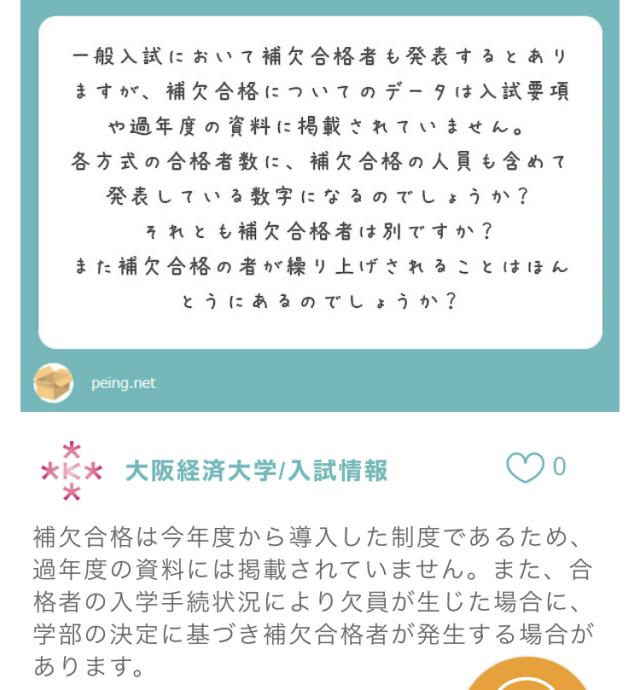Open the 大阪経済大学 profile avatar
This screenshot has width=640, height=690.
point(71,470)
